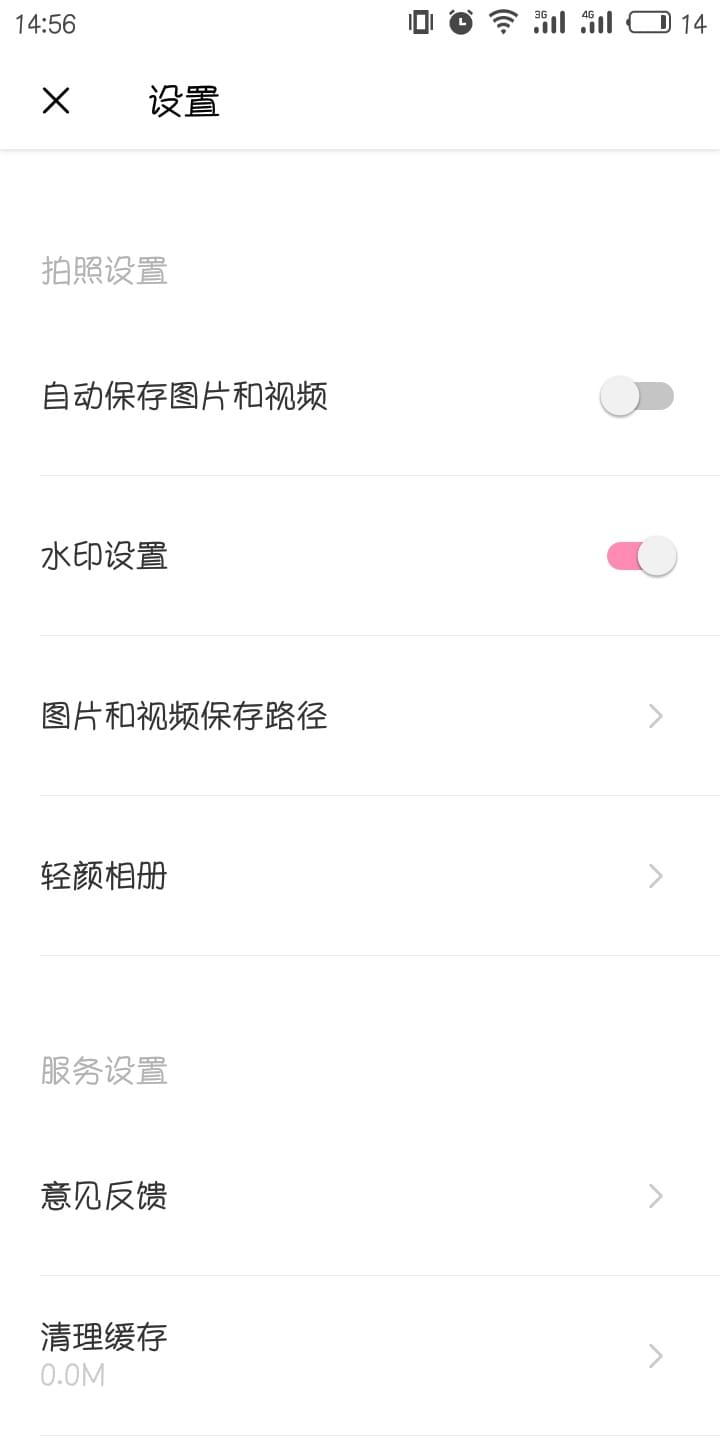The width and height of the screenshot is (720, 1440).
Task: Tap the vibrate mode status icon
Action: point(422,22)
